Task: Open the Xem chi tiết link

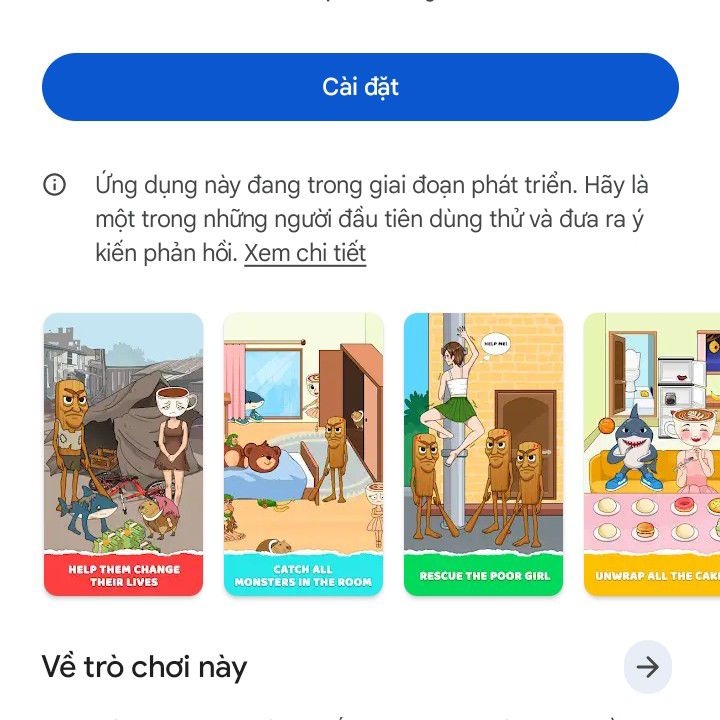Action: [x=305, y=253]
